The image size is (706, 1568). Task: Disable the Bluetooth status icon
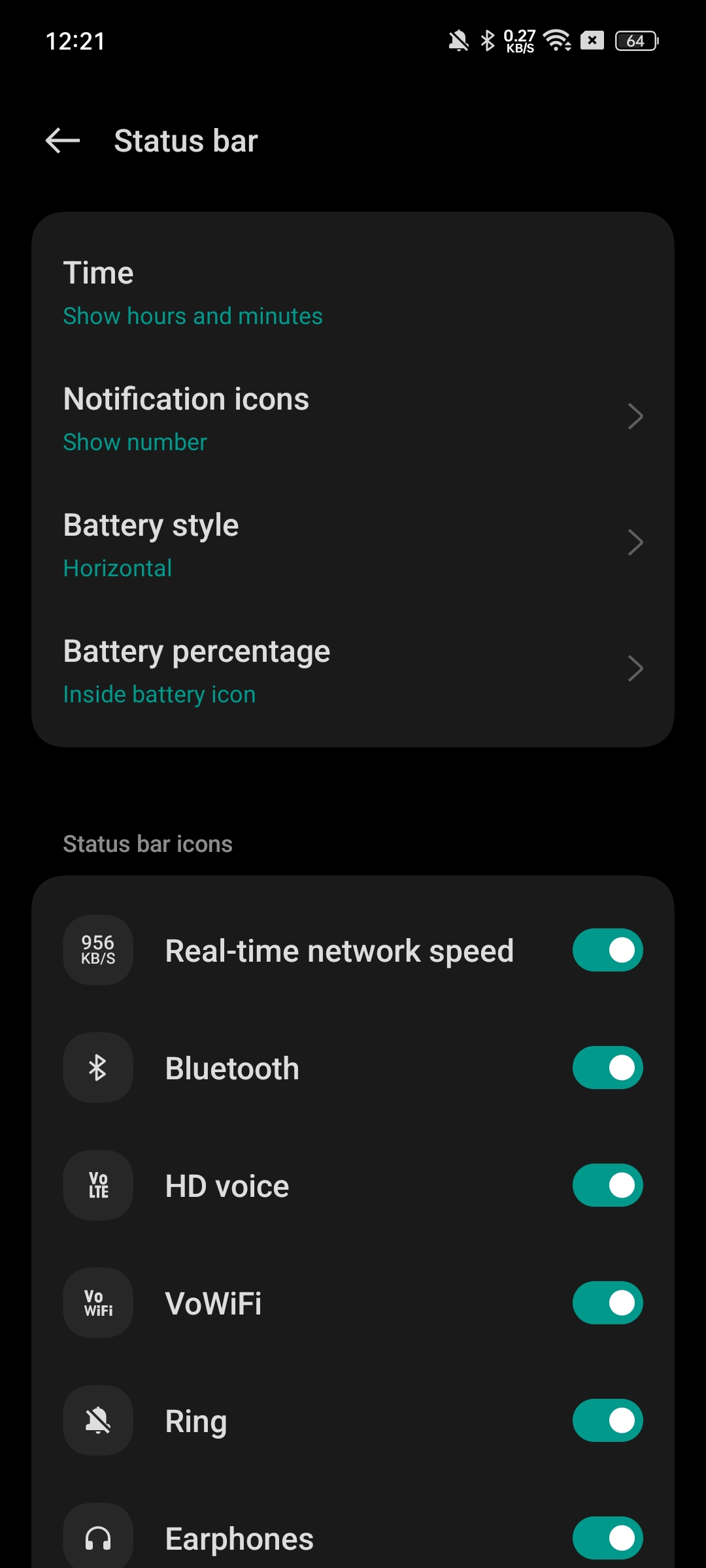point(607,1068)
